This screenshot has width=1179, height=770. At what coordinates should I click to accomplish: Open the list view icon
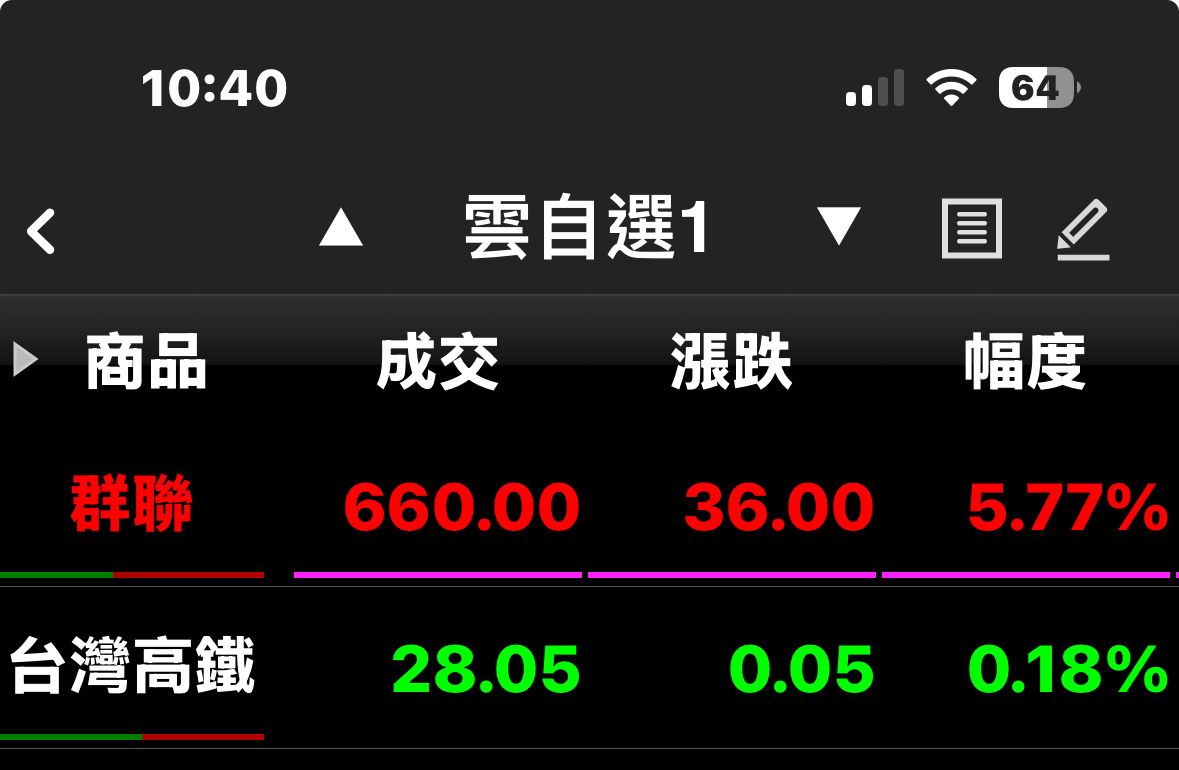[972, 229]
